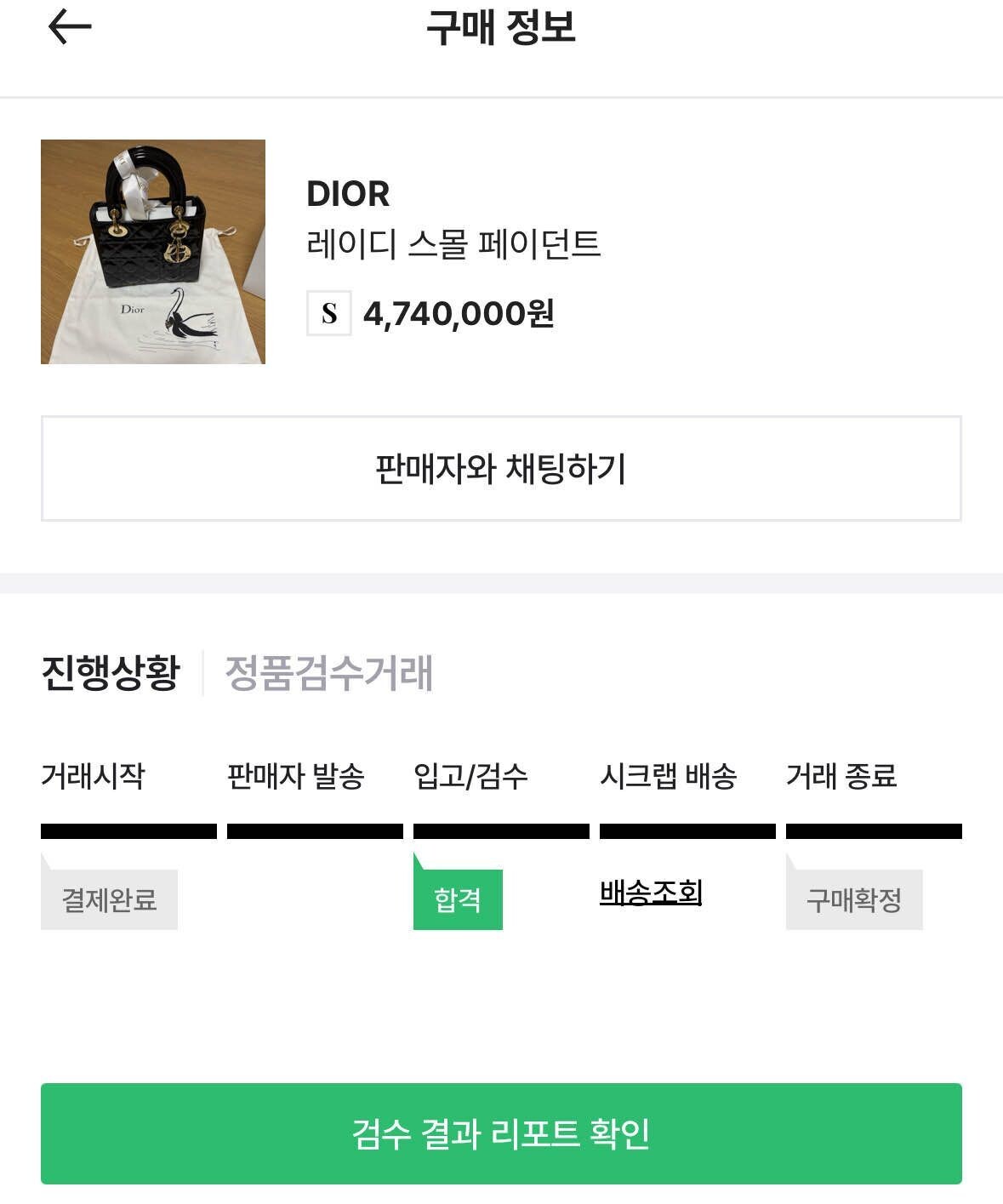Viewport: 1003px width, 1204px height.
Task: Toggle the 시크랩 배송 delivery stage indicator
Action: coord(669,774)
